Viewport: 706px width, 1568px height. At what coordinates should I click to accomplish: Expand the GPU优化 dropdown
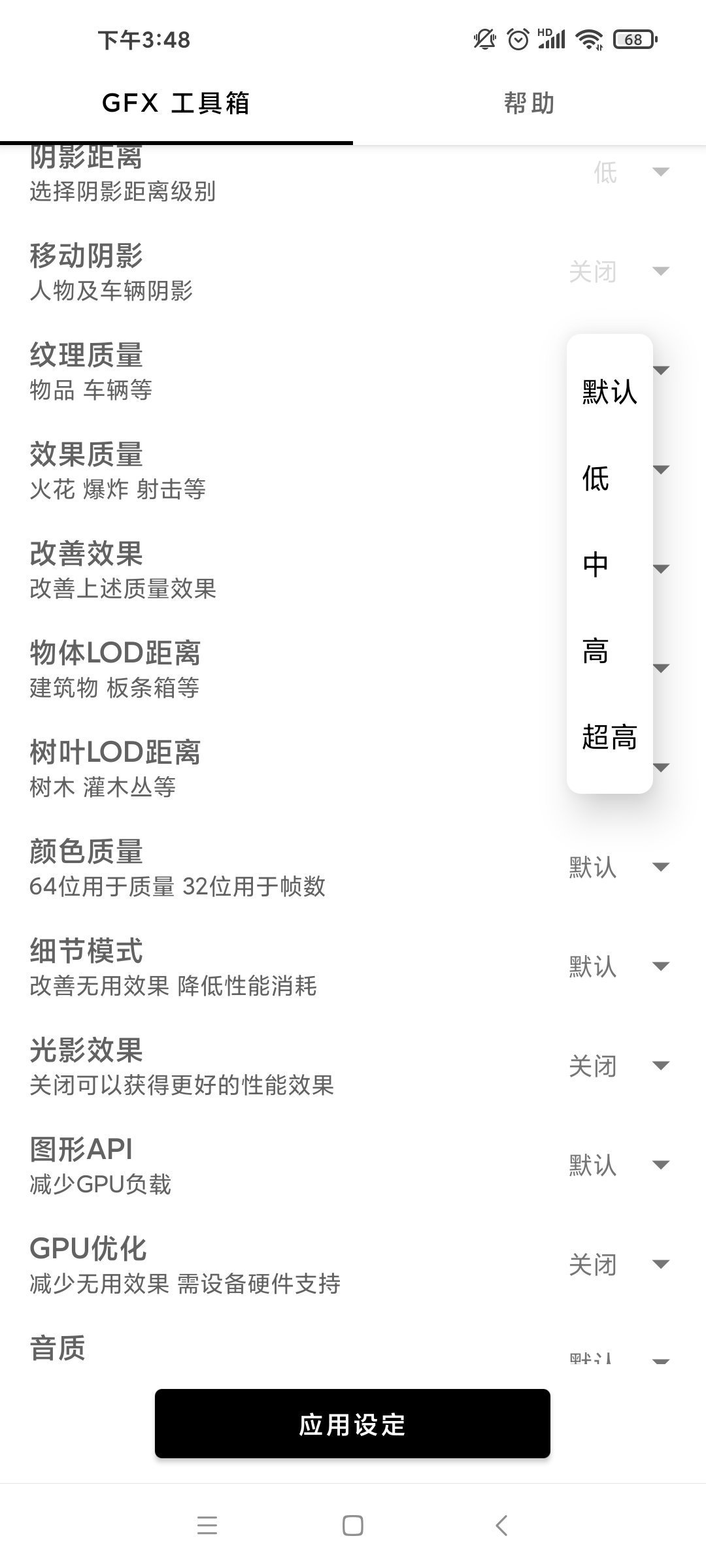tap(619, 1265)
